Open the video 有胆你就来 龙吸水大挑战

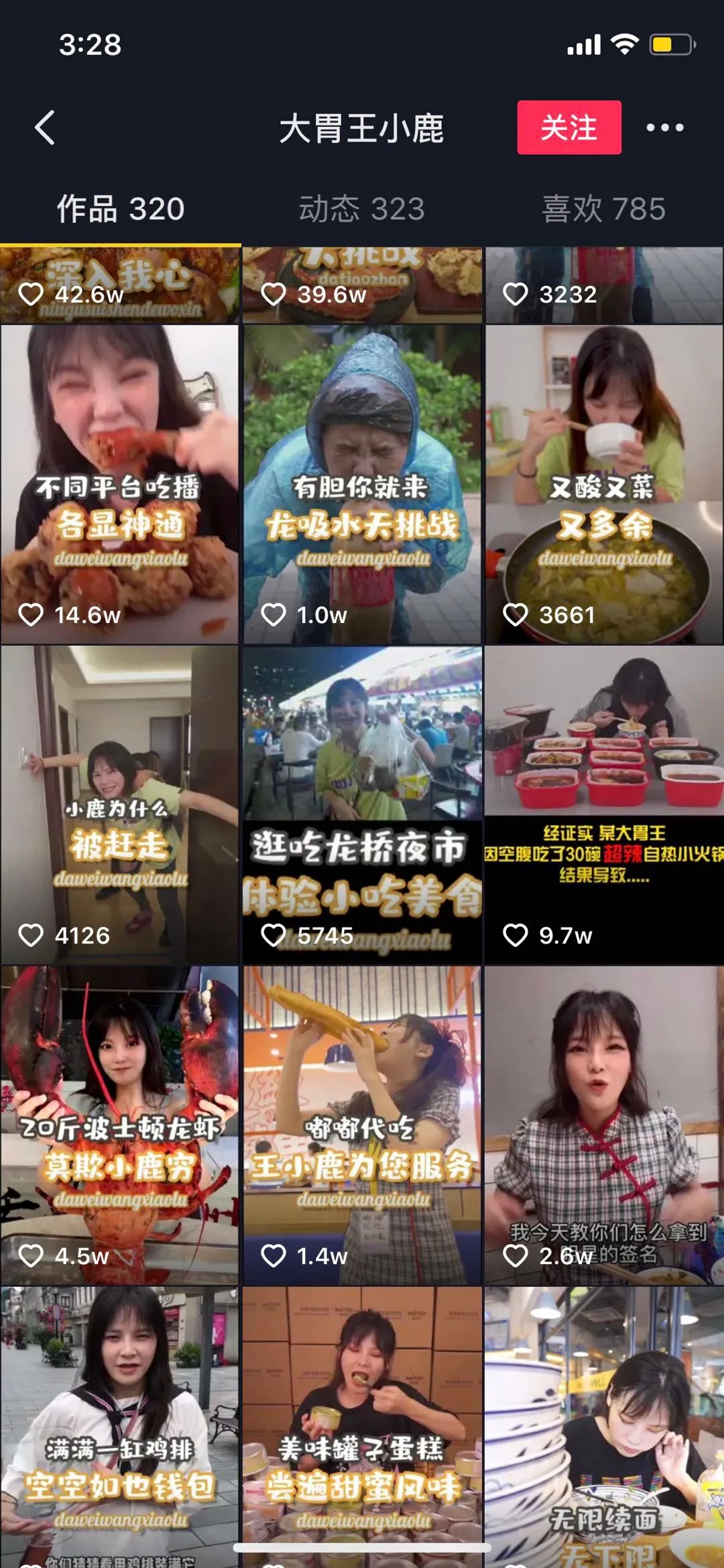(362, 483)
